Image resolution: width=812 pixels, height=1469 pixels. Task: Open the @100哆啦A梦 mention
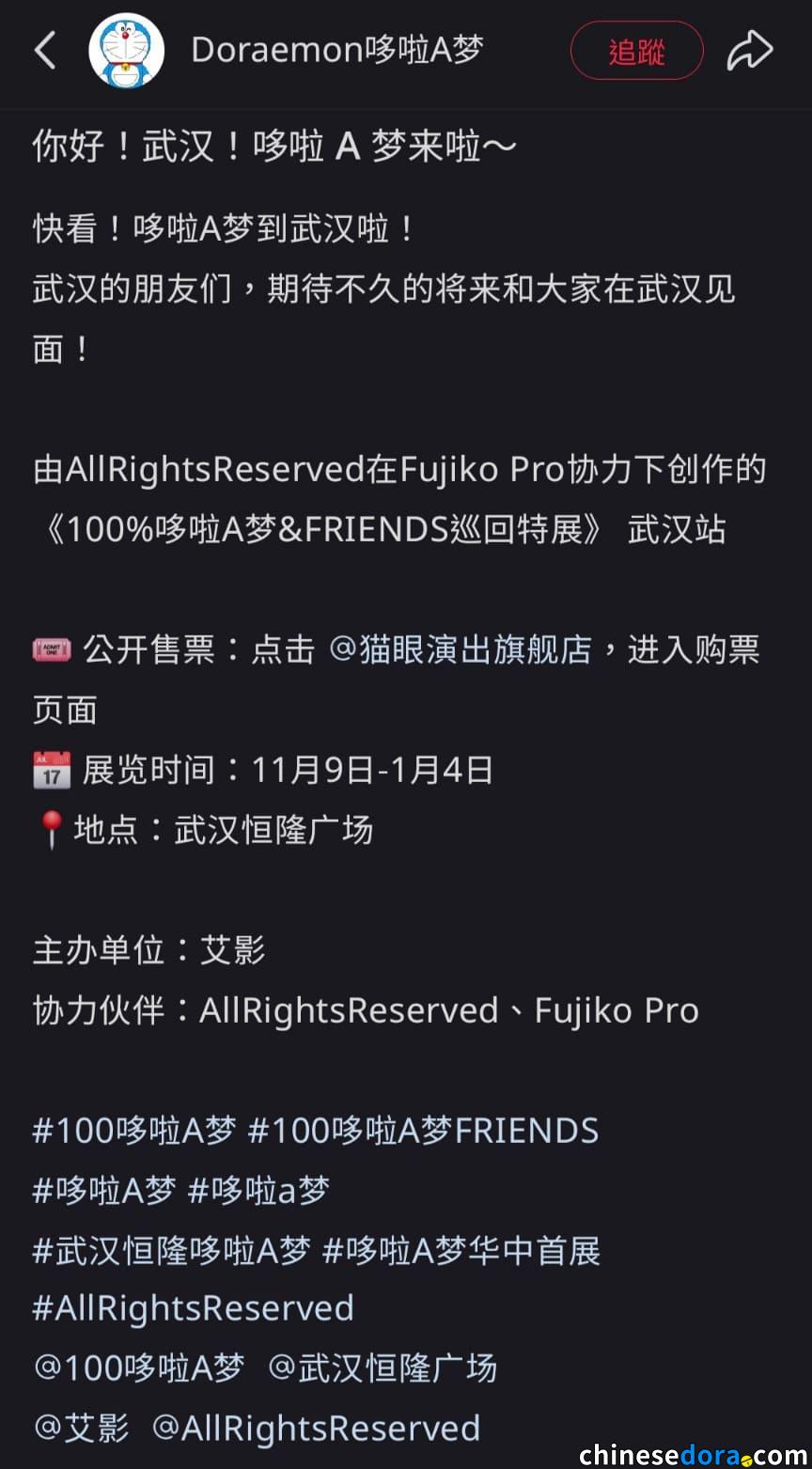tap(139, 1367)
